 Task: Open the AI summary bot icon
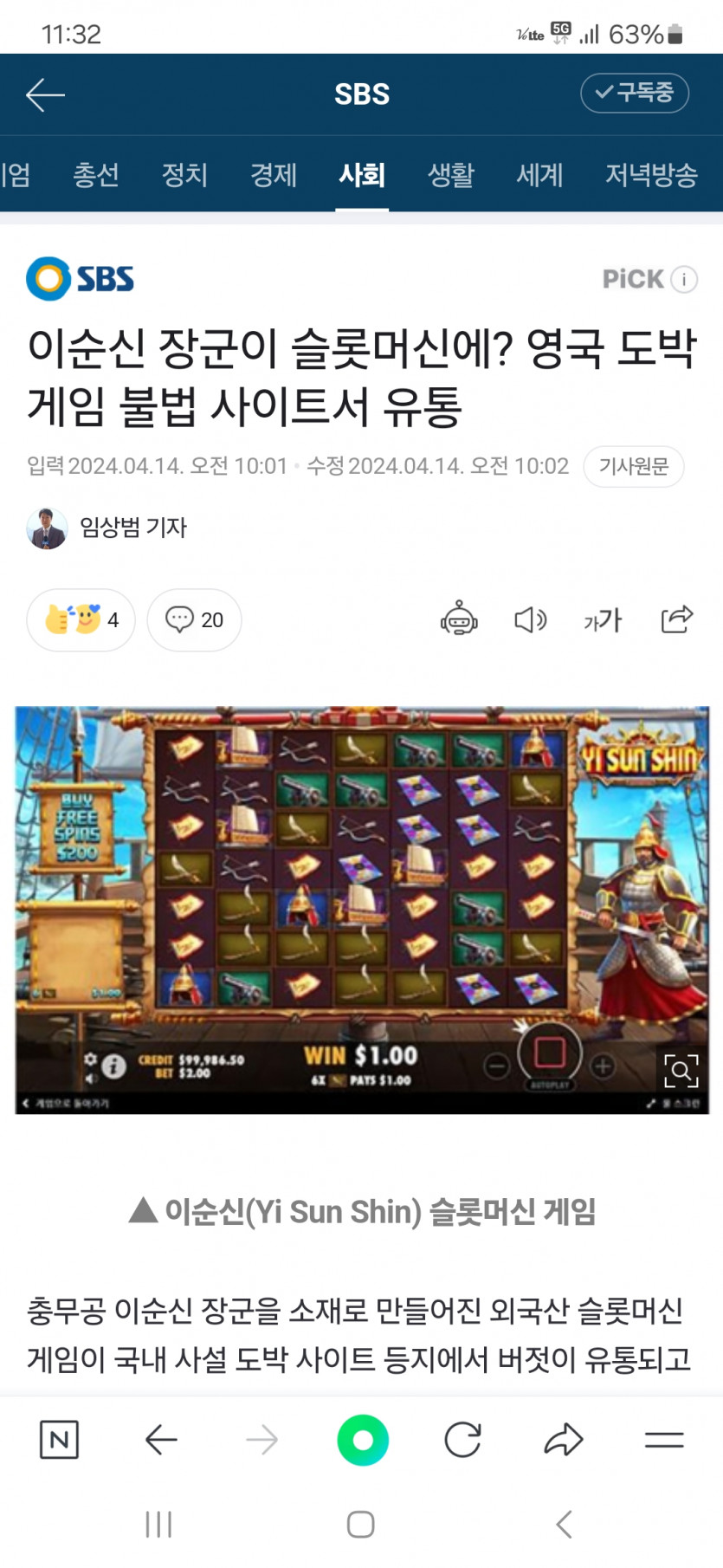[x=459, y=619]
